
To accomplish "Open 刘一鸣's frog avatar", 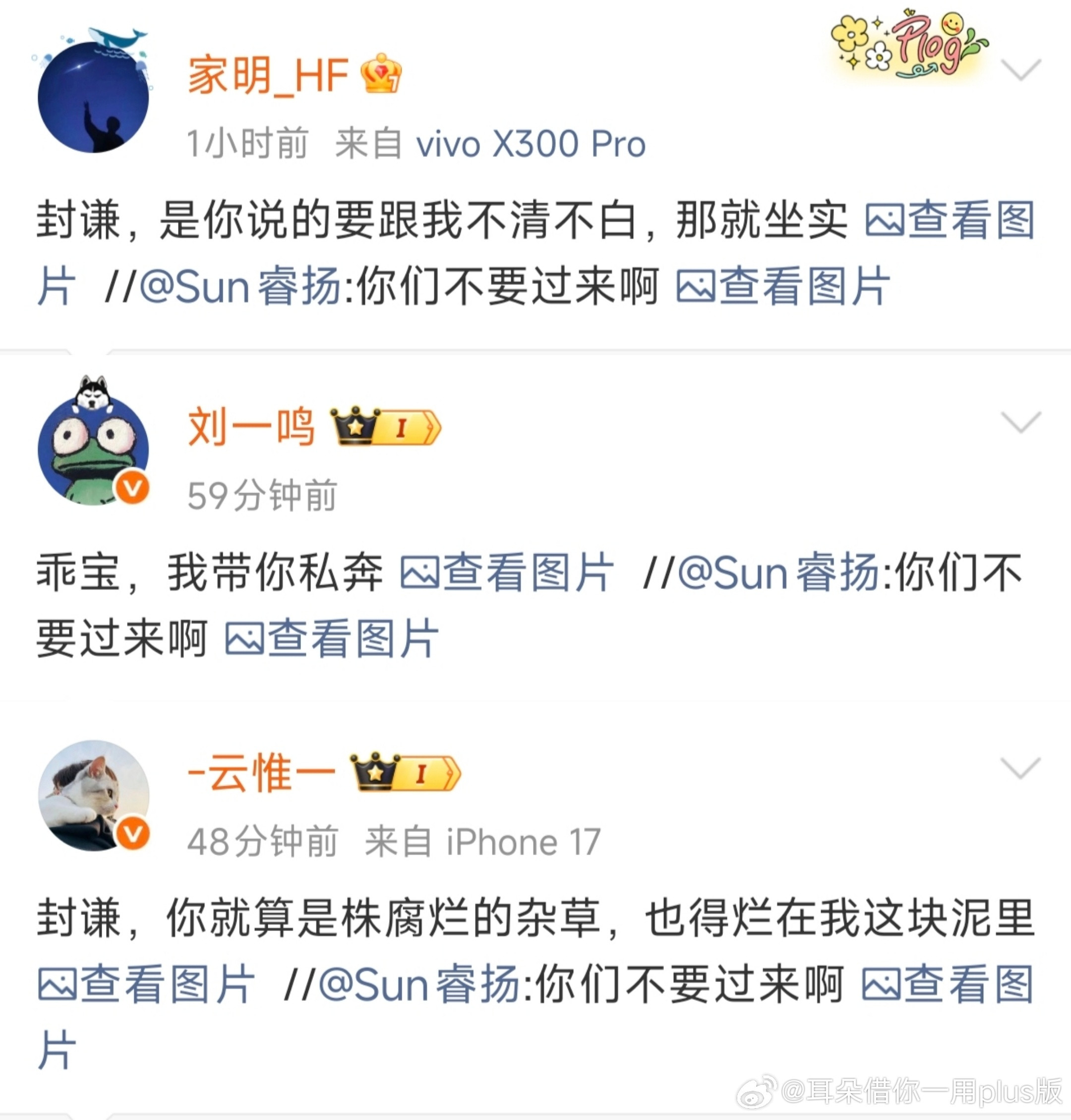I will coord(93,449).
